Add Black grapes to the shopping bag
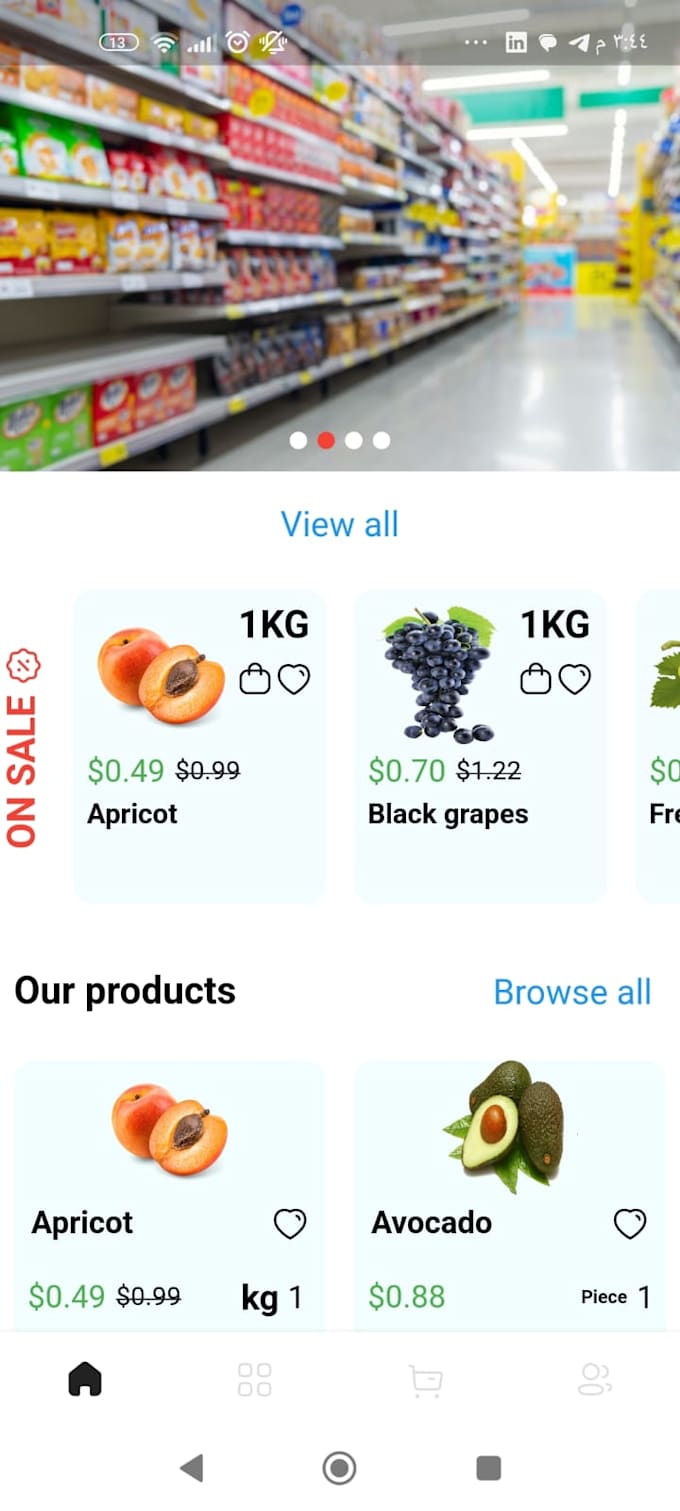The image size is (680, 1511). (536, 679)
